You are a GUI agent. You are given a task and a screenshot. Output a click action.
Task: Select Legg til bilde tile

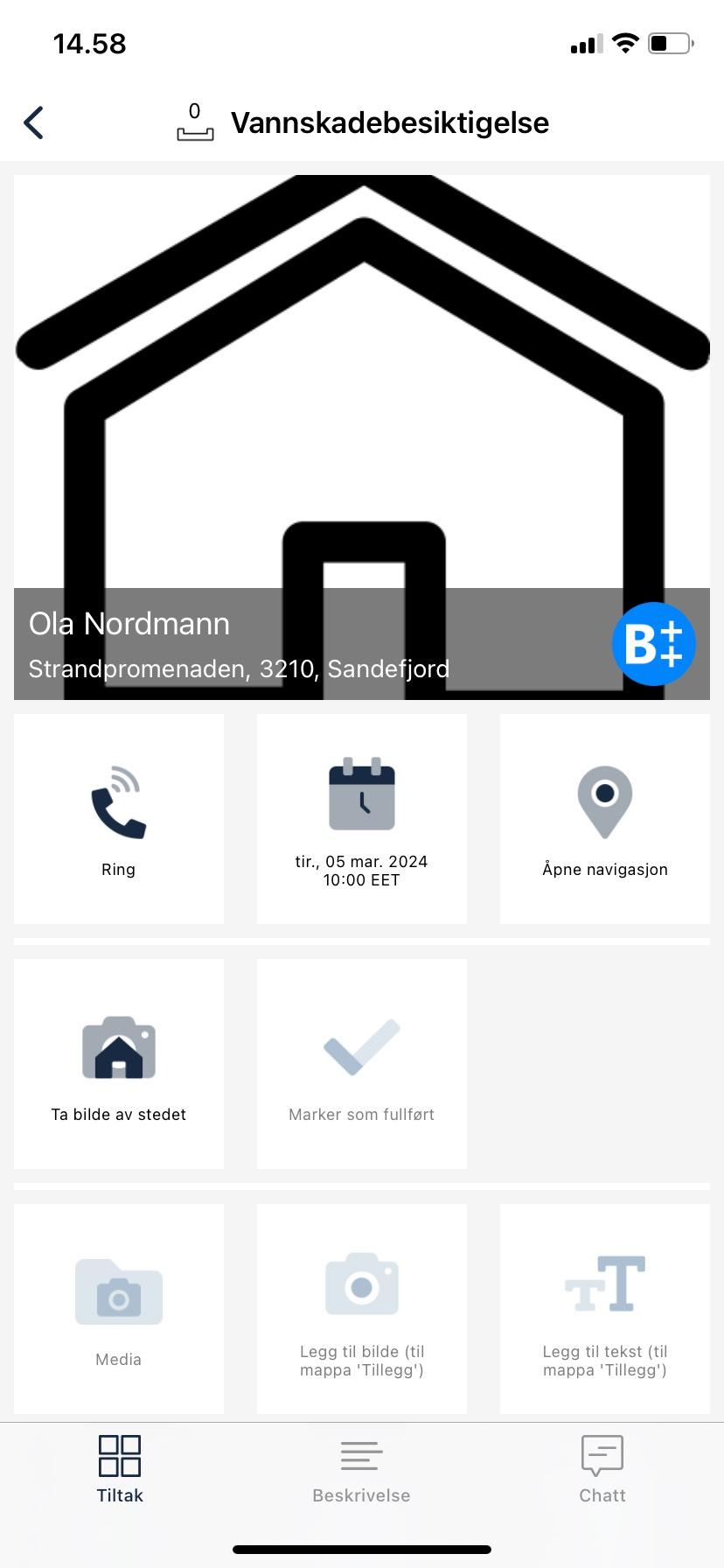pos(362,1309)
